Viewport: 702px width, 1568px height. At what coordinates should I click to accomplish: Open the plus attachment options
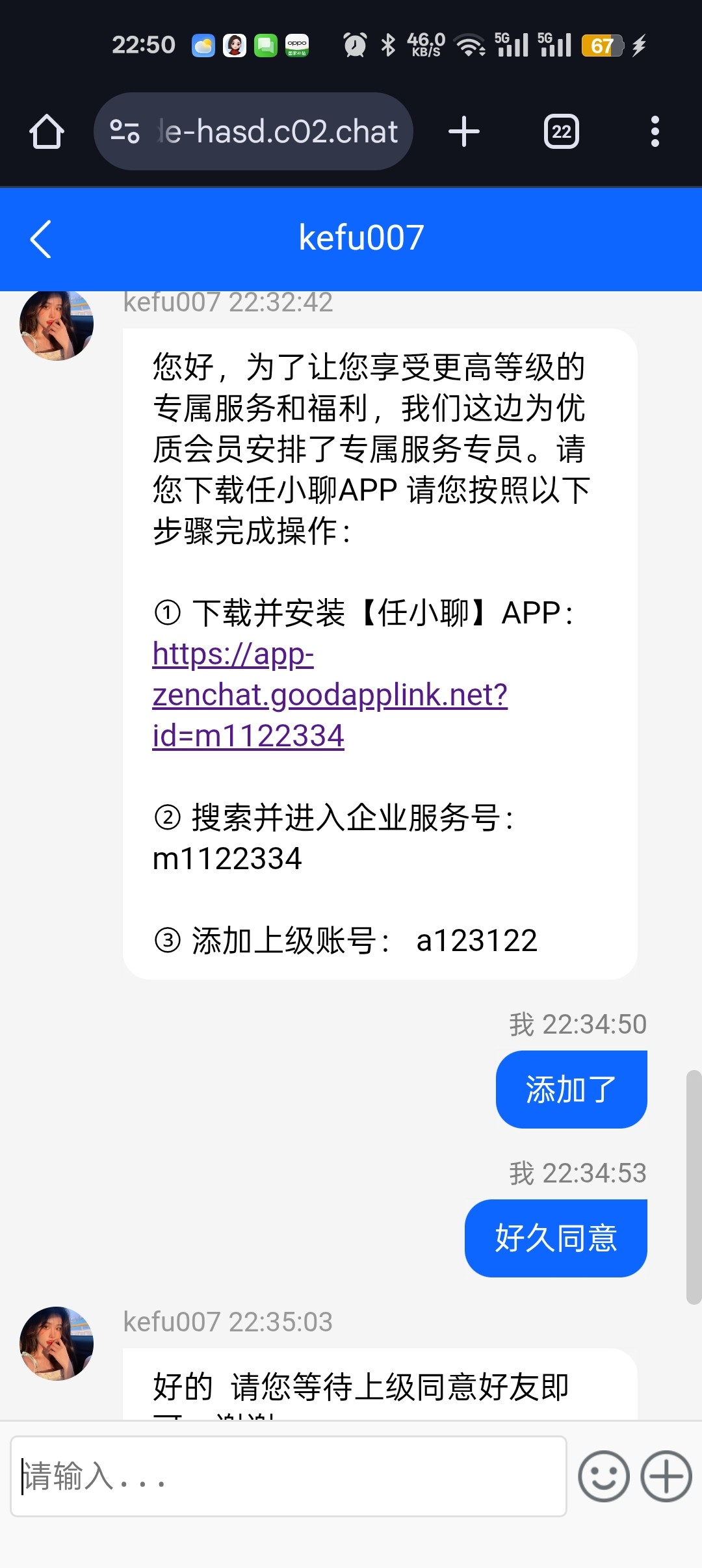666,1476
